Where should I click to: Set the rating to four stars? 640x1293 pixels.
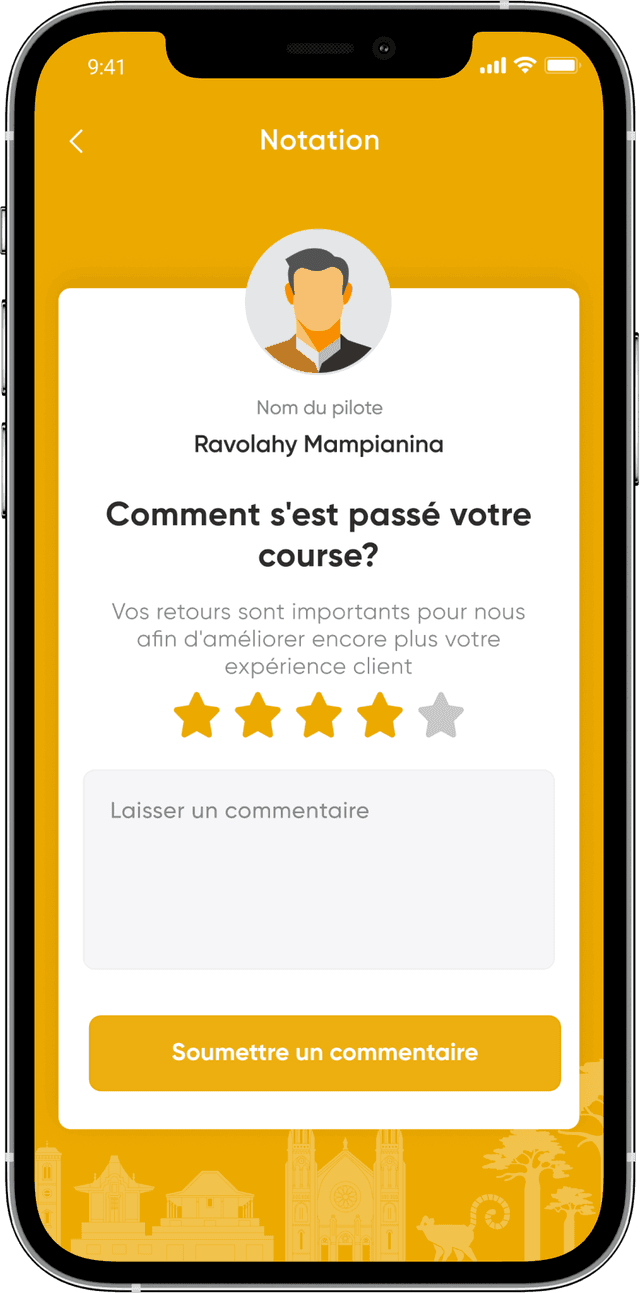click(380, 715)
